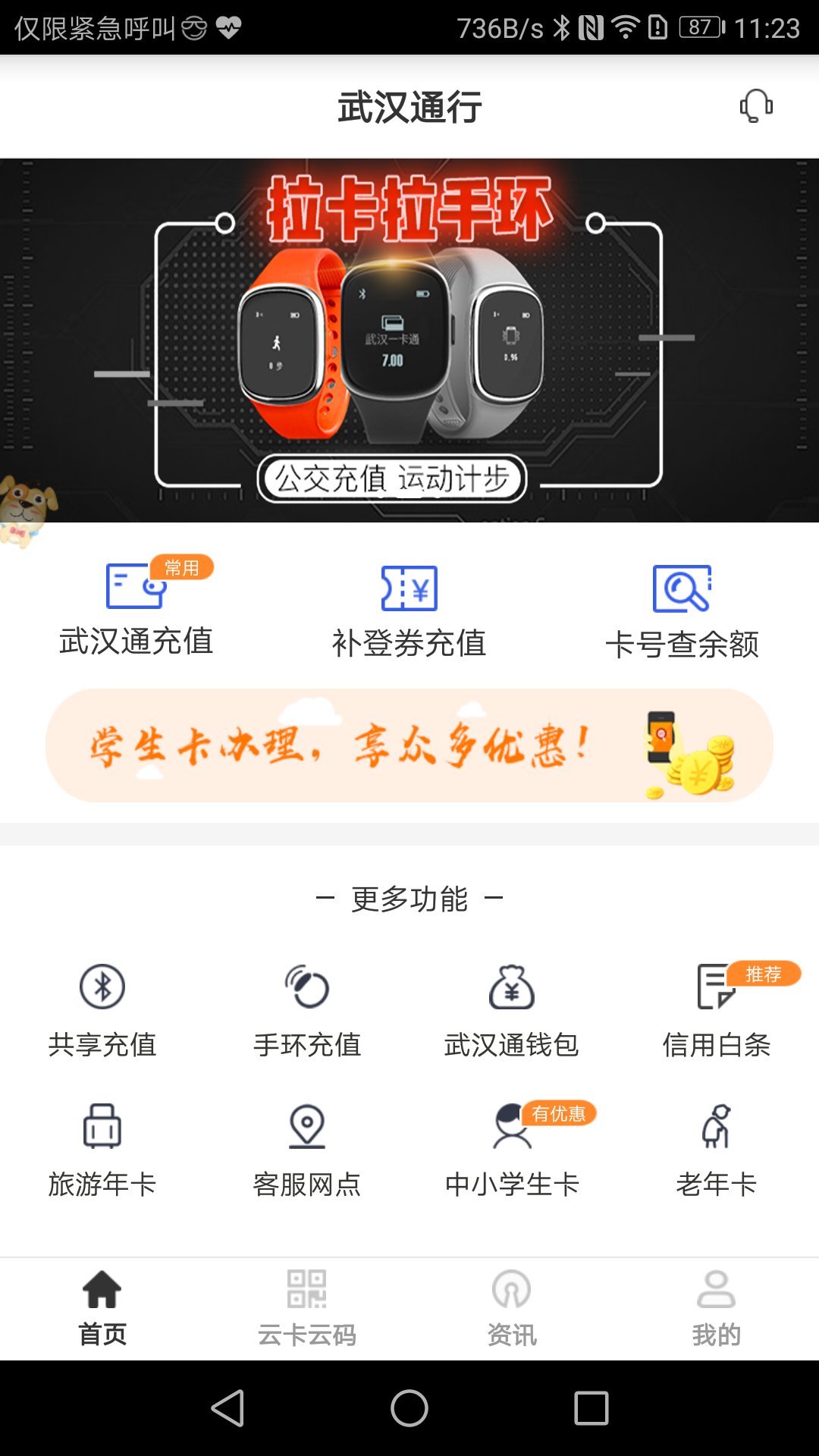The width and height of the screenshot is (819, 1456).
Task: Open the customer service headset icon
Action: (756, 106)
